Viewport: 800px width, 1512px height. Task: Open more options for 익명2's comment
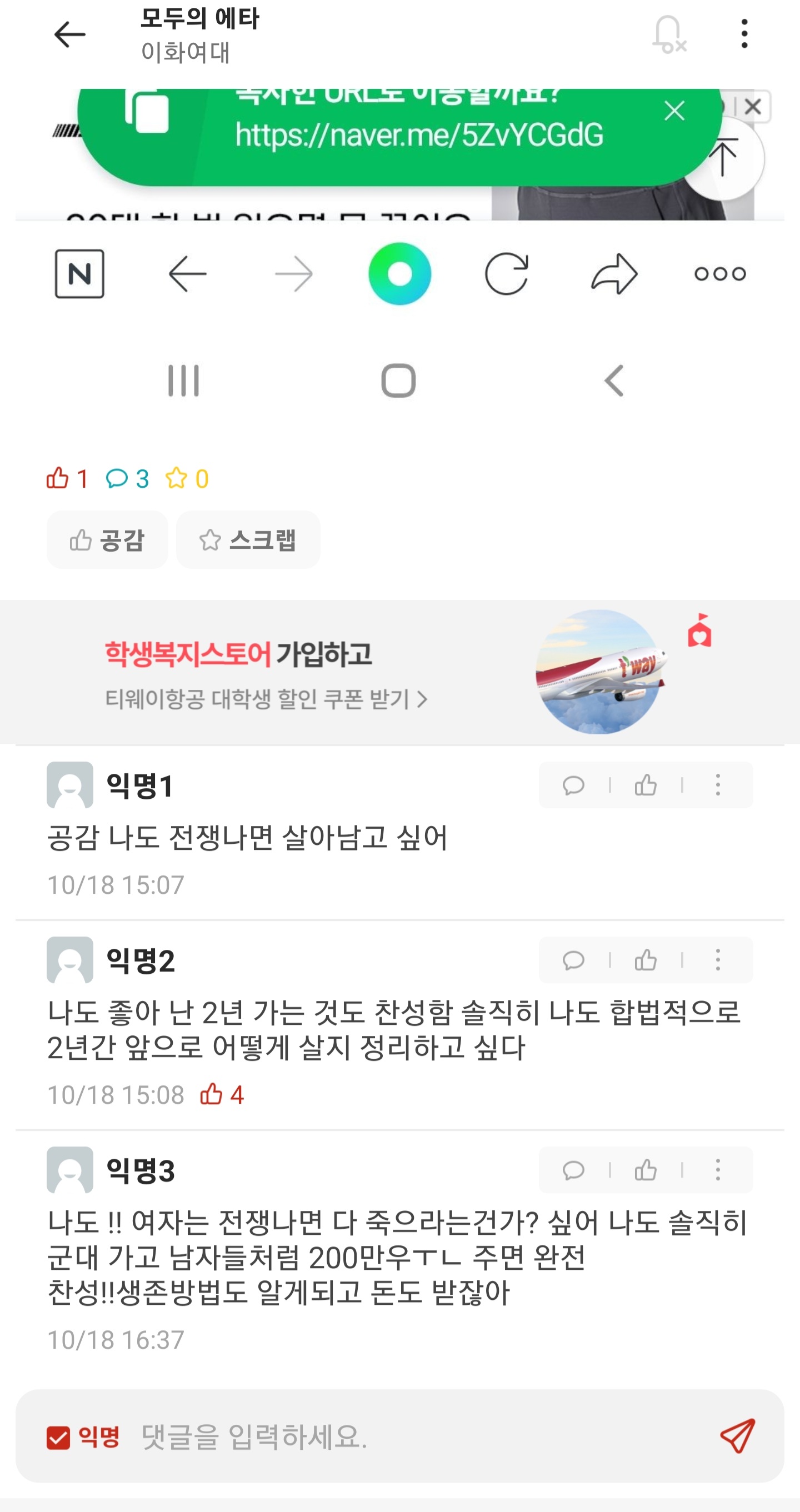tap(717, 960)
